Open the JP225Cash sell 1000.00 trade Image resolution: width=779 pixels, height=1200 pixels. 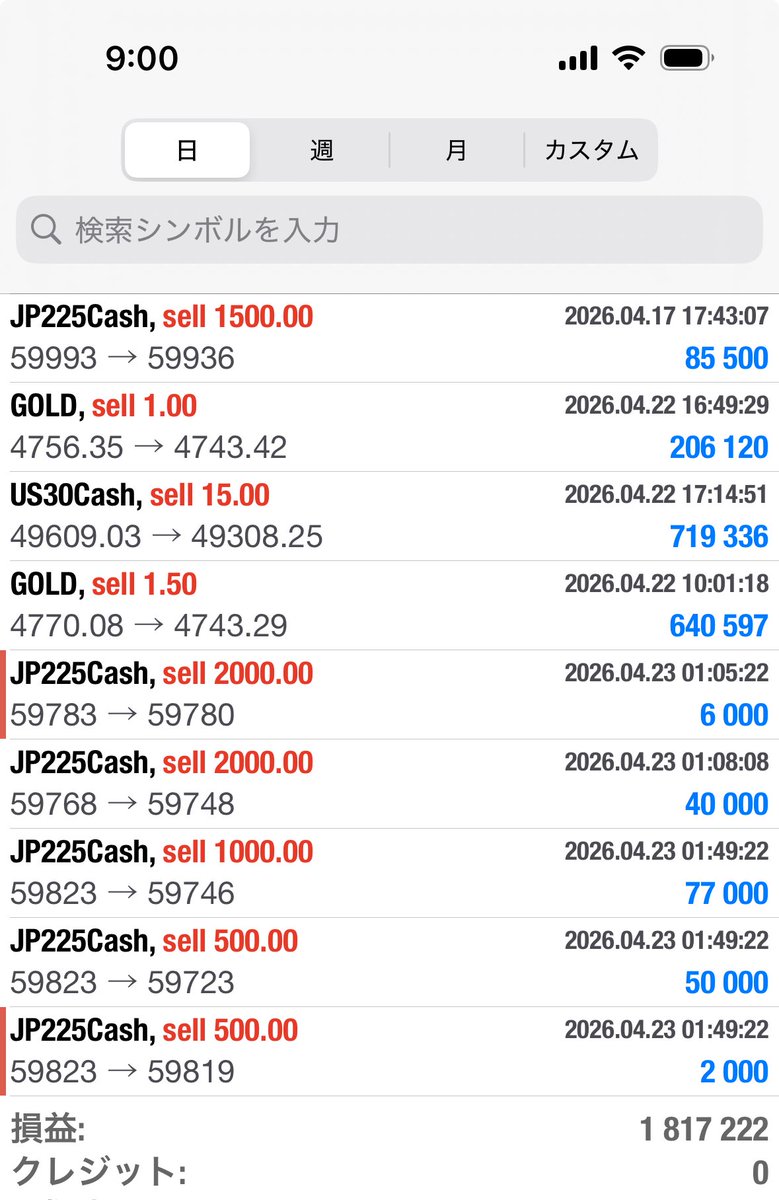389,872
